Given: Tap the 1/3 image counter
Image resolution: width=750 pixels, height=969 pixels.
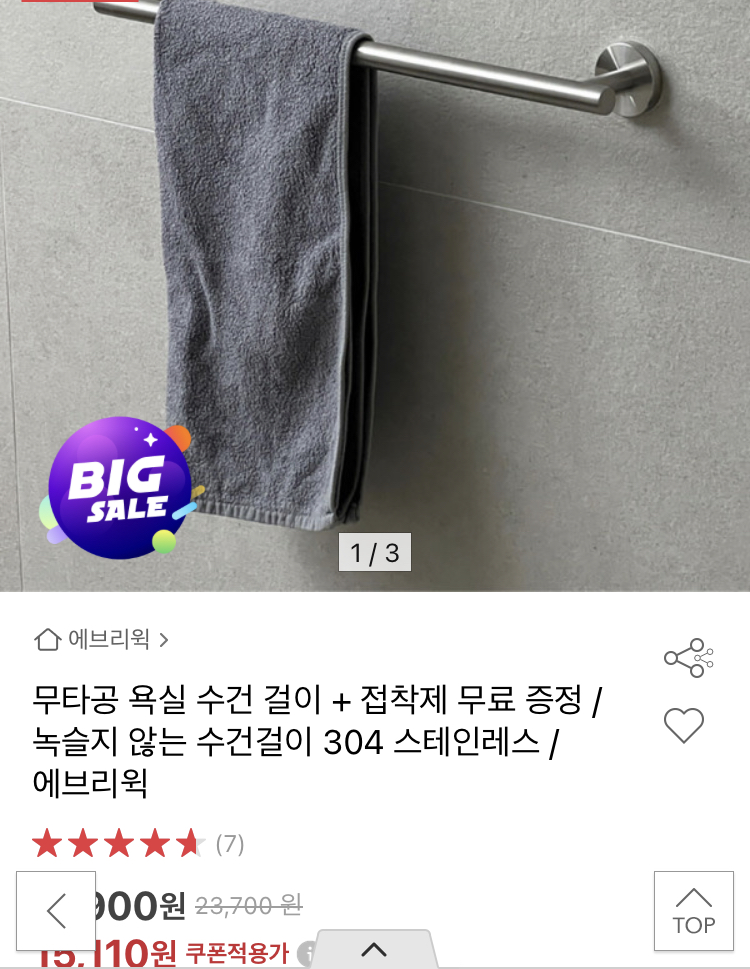Looking at the screenshot, I should 375,553.
